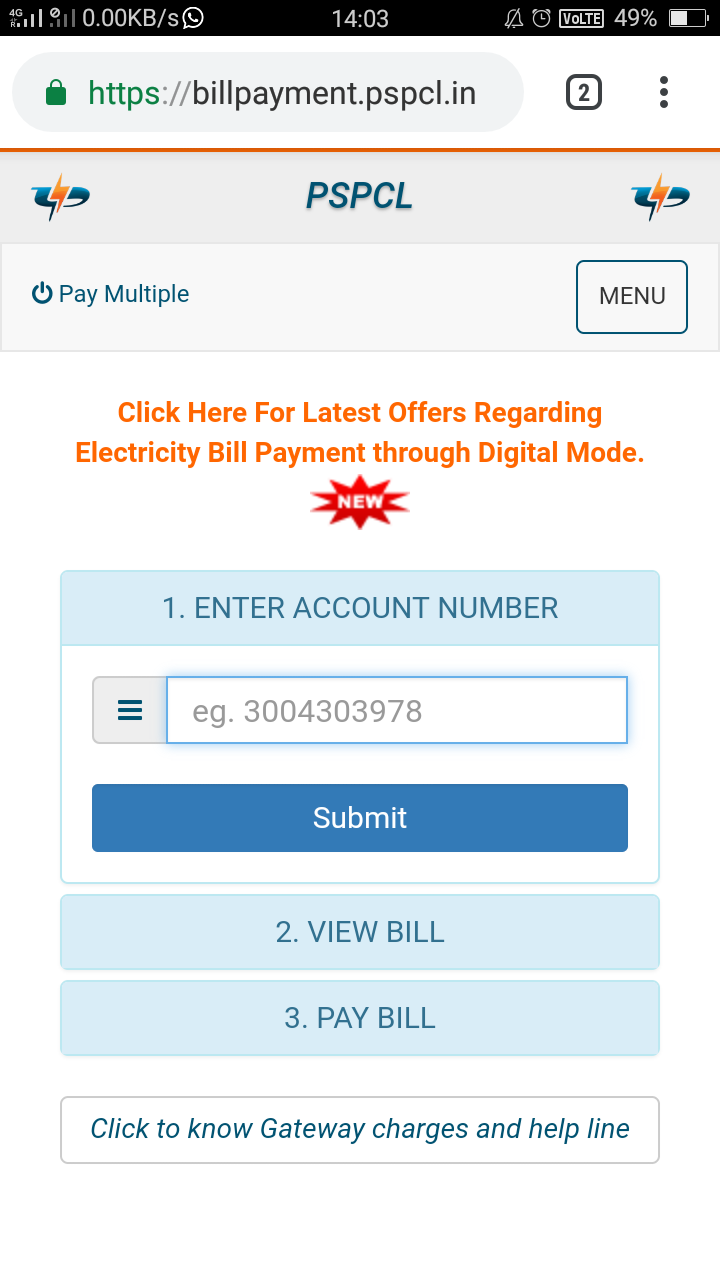The width and height of the screenshot is (720, 1280).
Task: Expand the 3. PAY BILL section
Action: pyautogui.click(x=360, y=1018)
